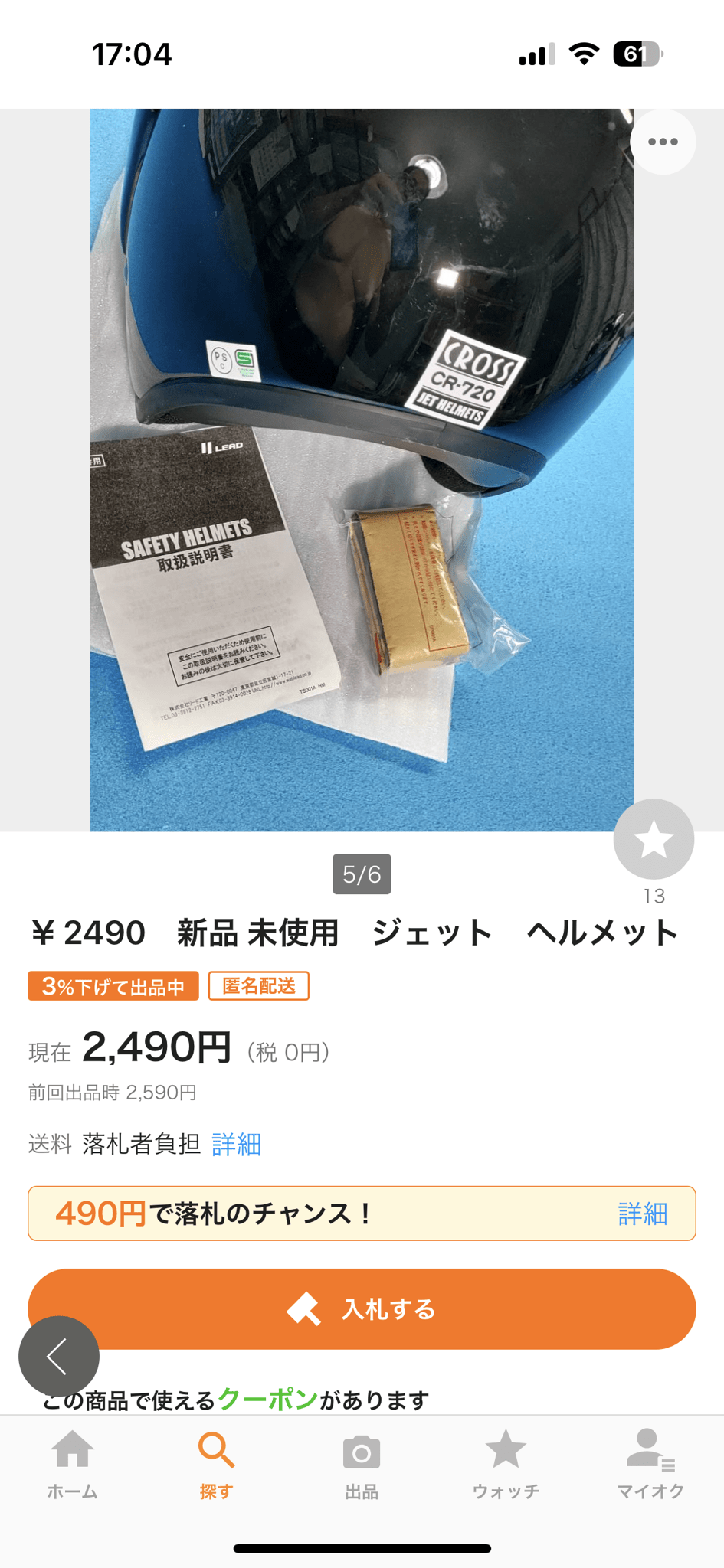Switch to the 探す tab
724x1568 pixels.
(x=216, y=1464)
